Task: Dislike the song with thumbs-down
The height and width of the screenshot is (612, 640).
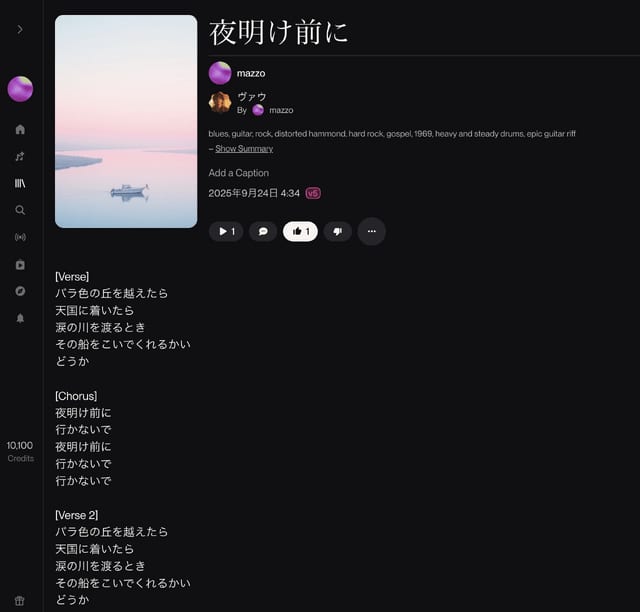Action: [x=337, y=232]
